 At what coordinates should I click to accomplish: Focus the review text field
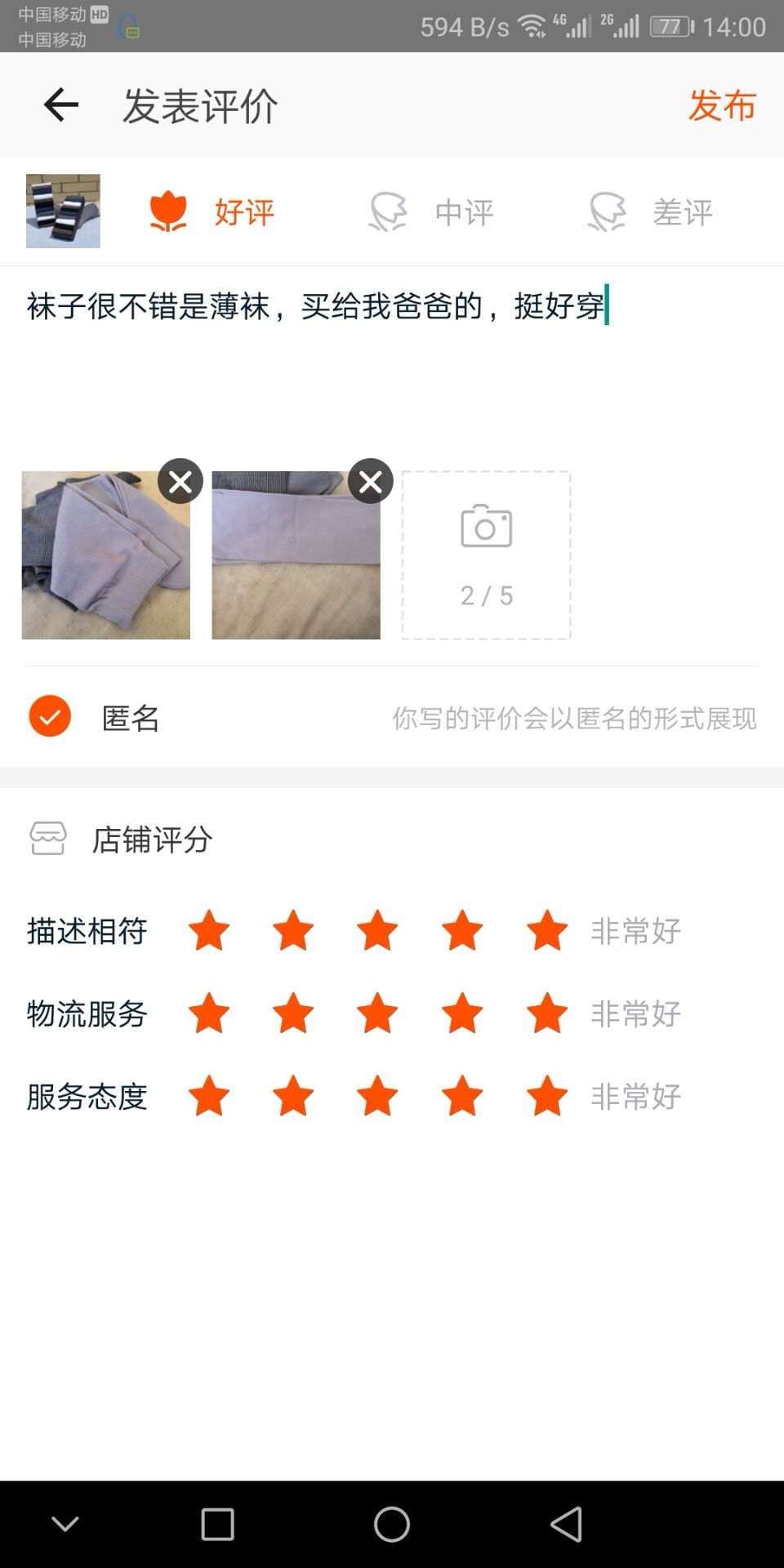click(x=392, y=359)
